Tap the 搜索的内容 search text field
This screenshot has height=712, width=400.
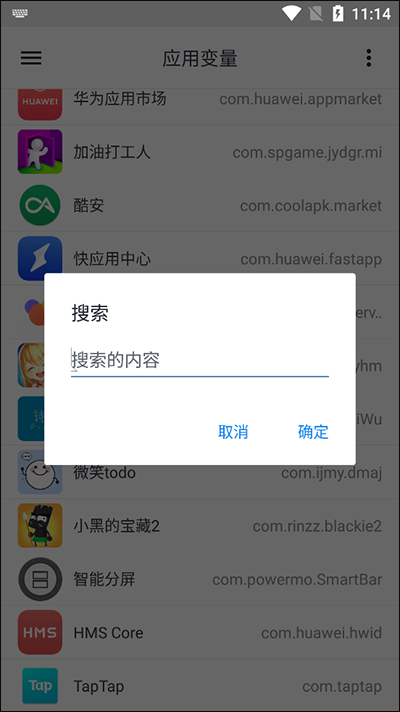(200, 361)
